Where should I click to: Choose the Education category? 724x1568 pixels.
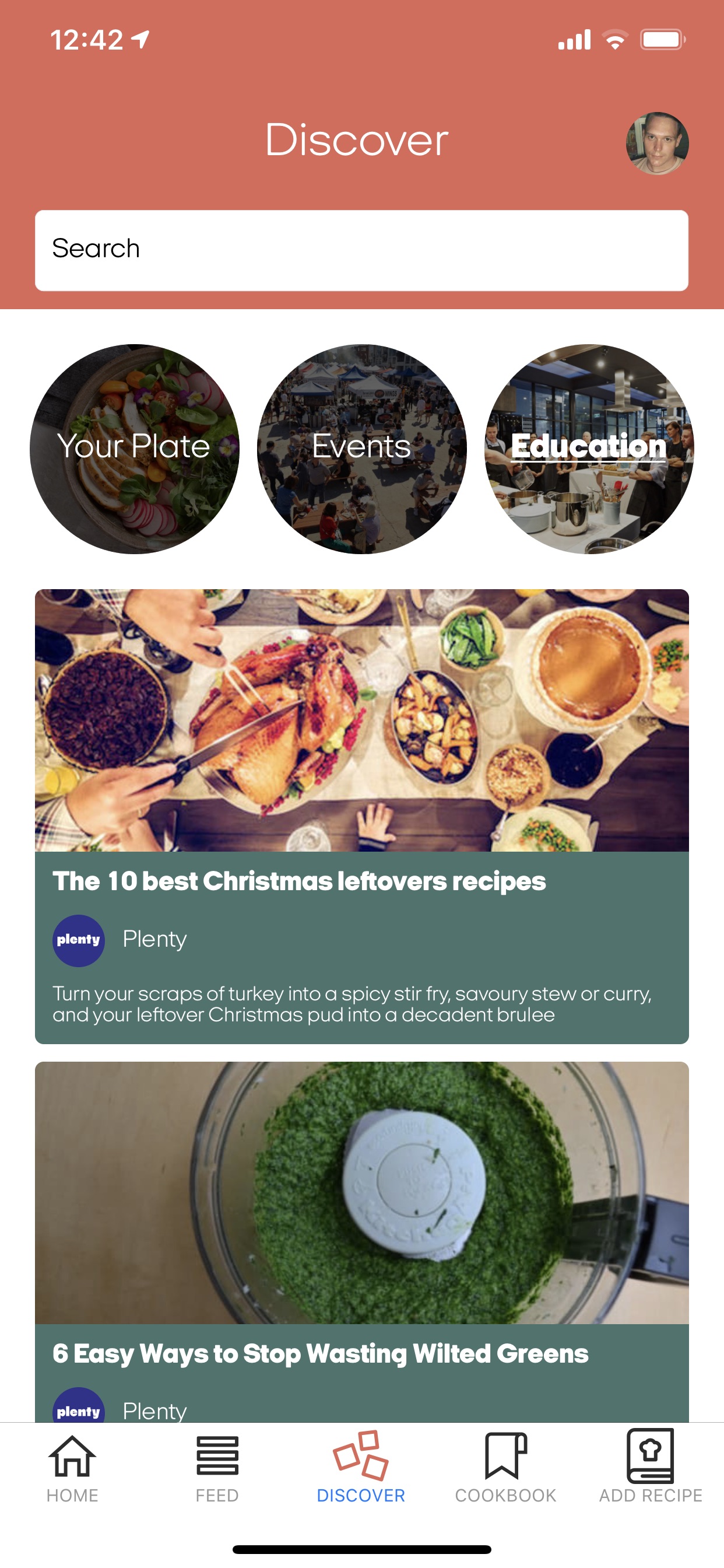(589, 449)
